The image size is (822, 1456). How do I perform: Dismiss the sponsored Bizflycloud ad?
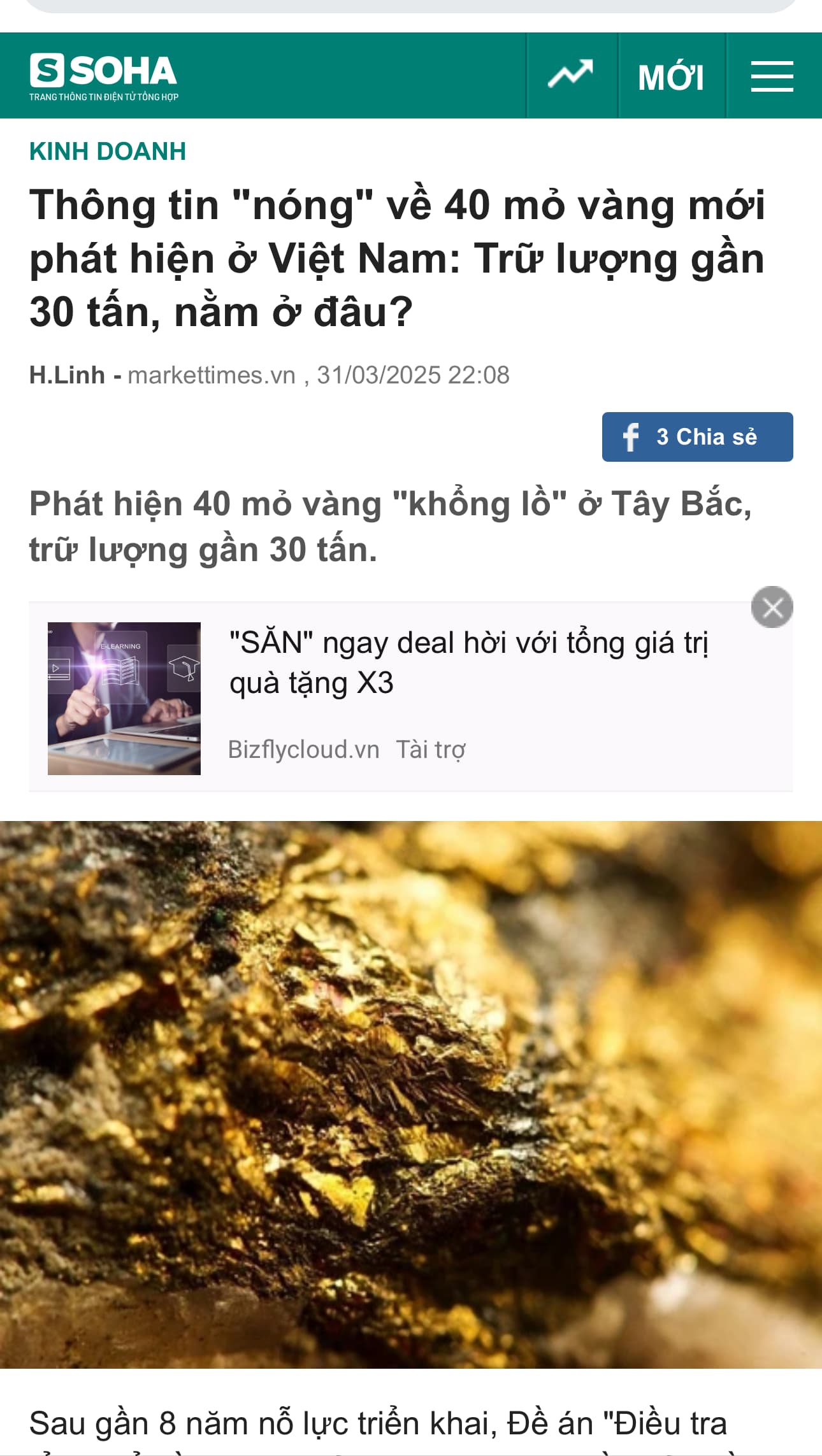pos(772,607)
